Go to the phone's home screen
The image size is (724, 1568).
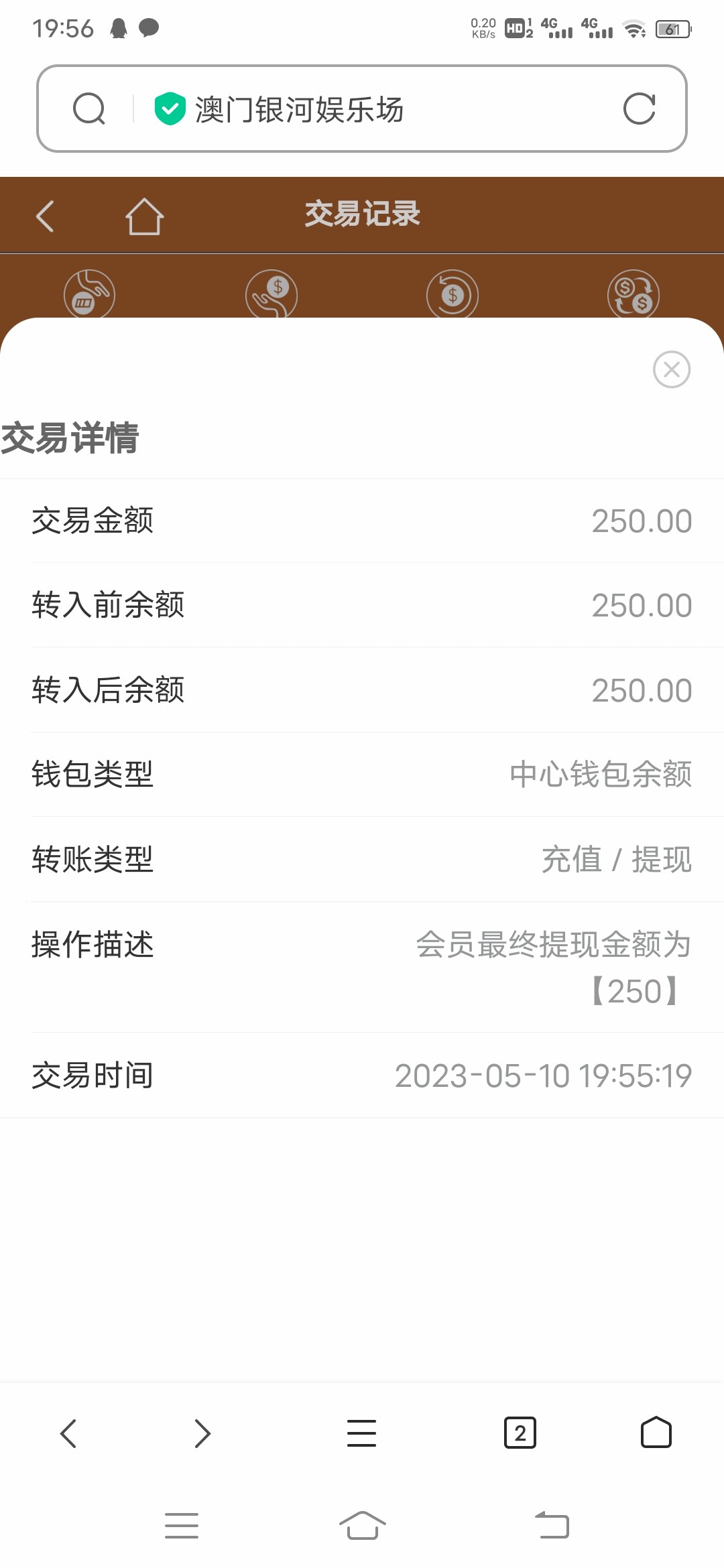click(362, 1526)
